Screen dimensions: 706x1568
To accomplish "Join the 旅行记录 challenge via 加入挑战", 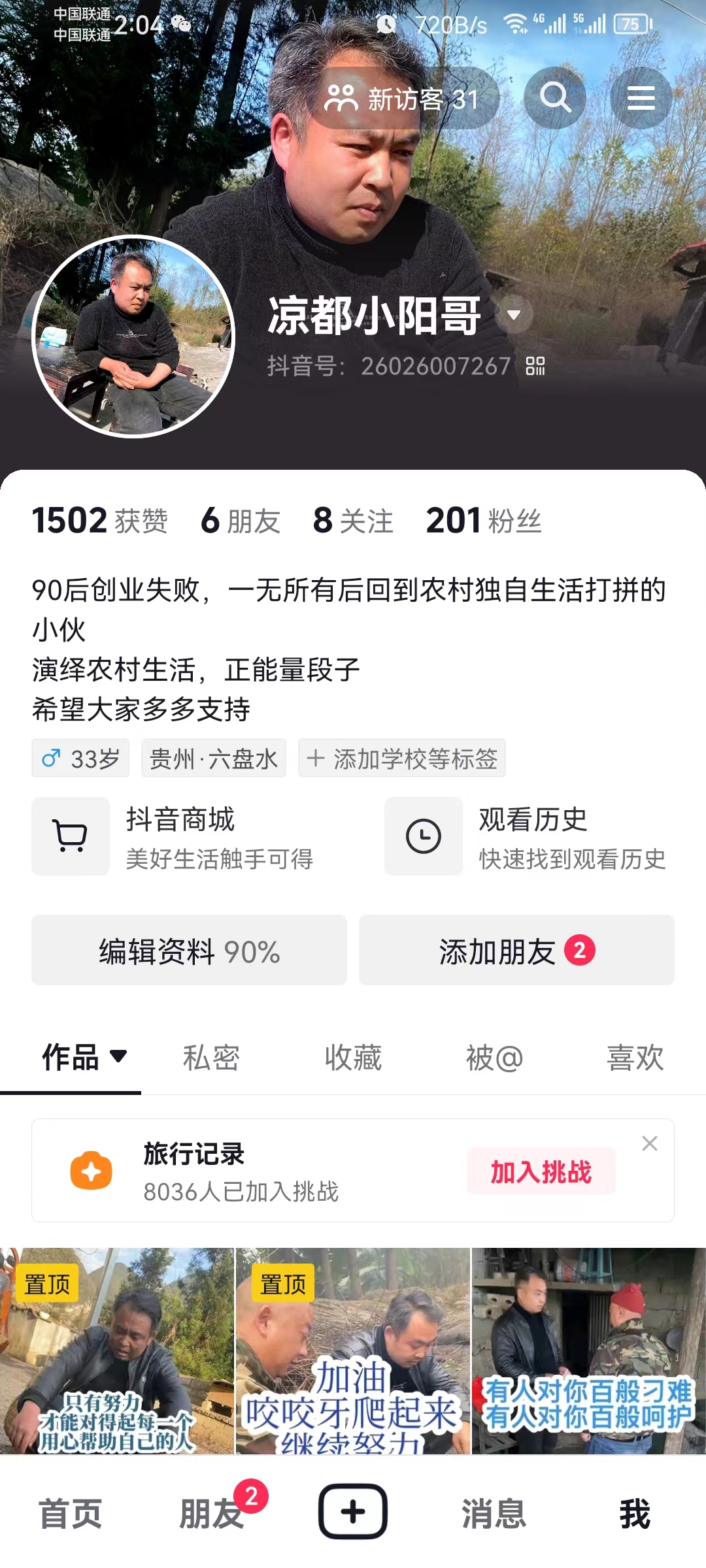I will (x=541, y=1171).
